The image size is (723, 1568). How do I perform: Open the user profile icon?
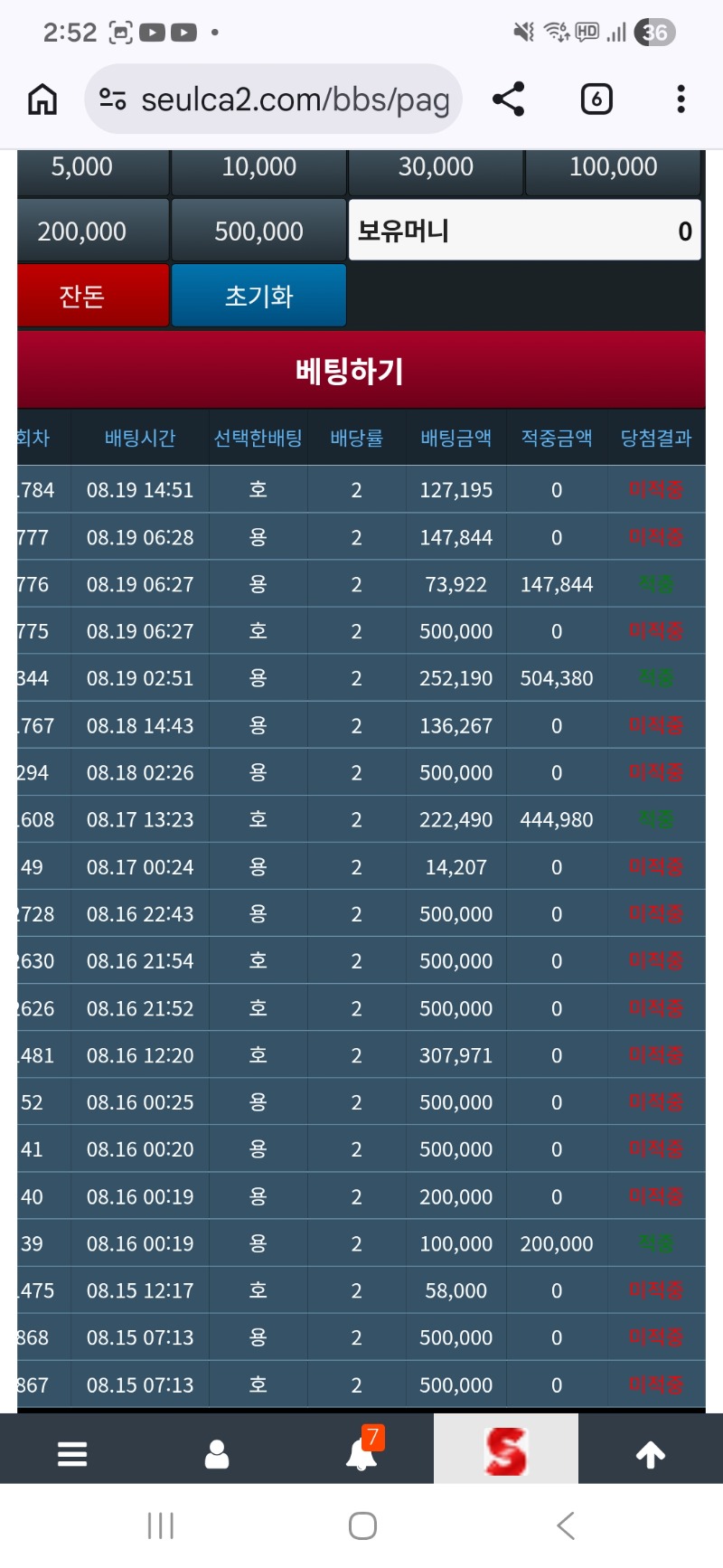pyautogui.click(x=217, y=1454)
